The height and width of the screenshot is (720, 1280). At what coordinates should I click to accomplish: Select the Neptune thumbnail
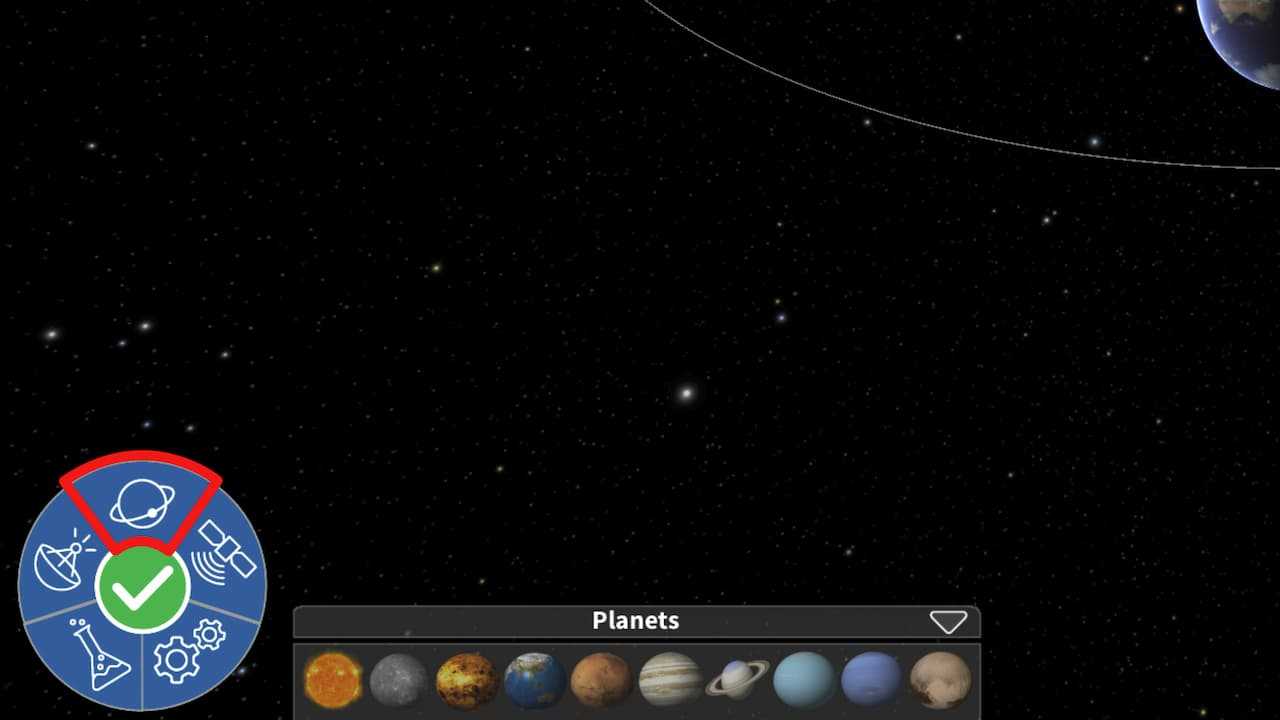click(x=871, y=680)
